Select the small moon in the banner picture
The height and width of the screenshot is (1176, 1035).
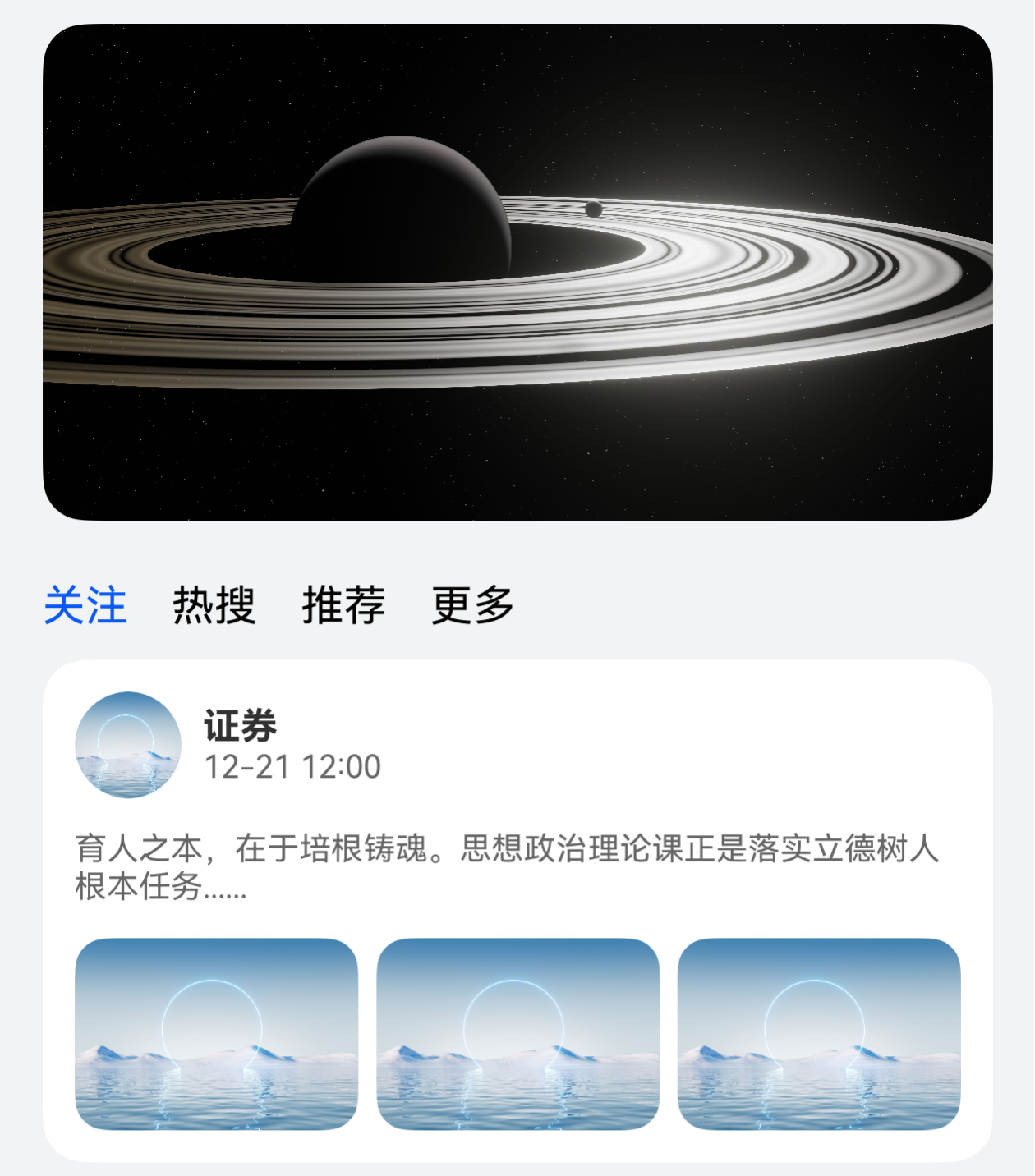594,209
